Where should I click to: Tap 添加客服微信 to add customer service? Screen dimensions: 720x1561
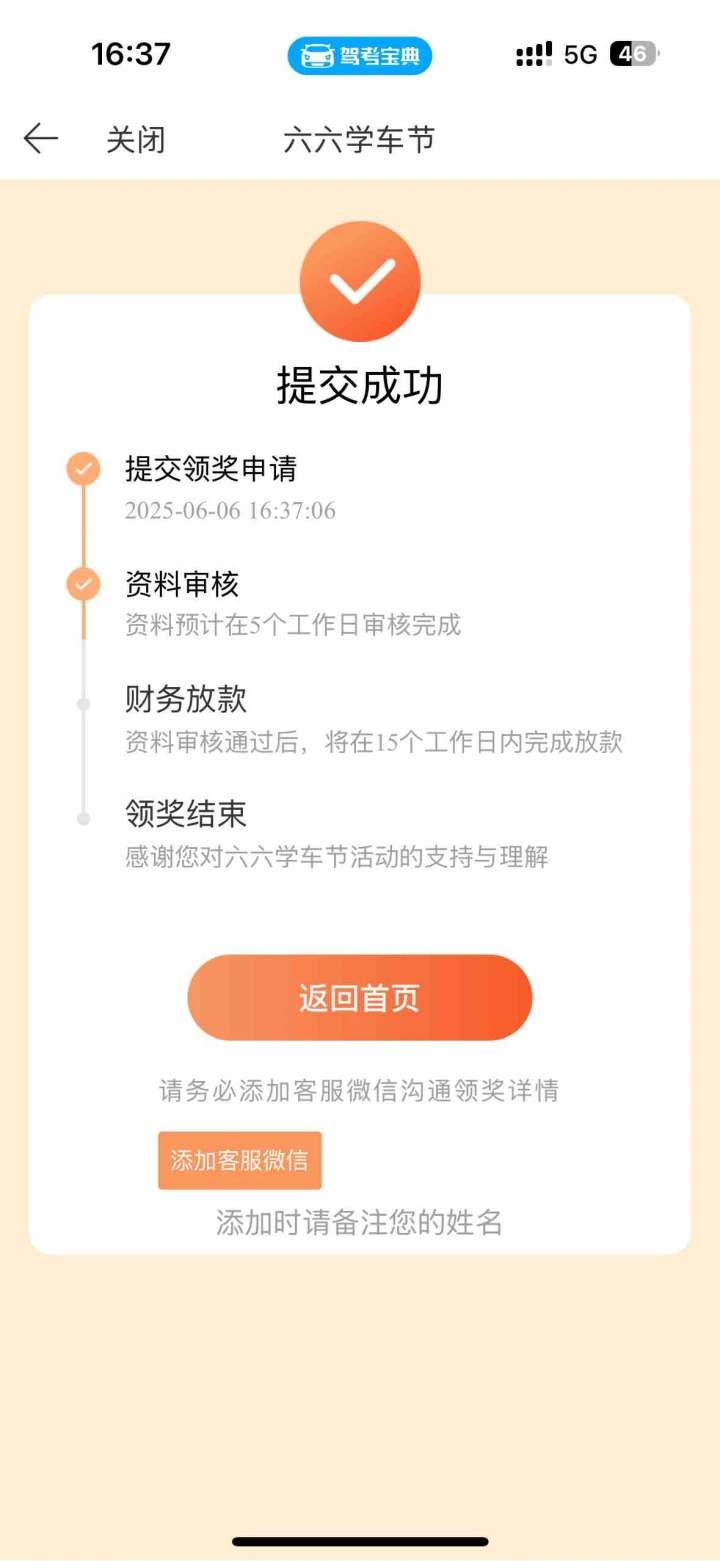[240, 1160]
